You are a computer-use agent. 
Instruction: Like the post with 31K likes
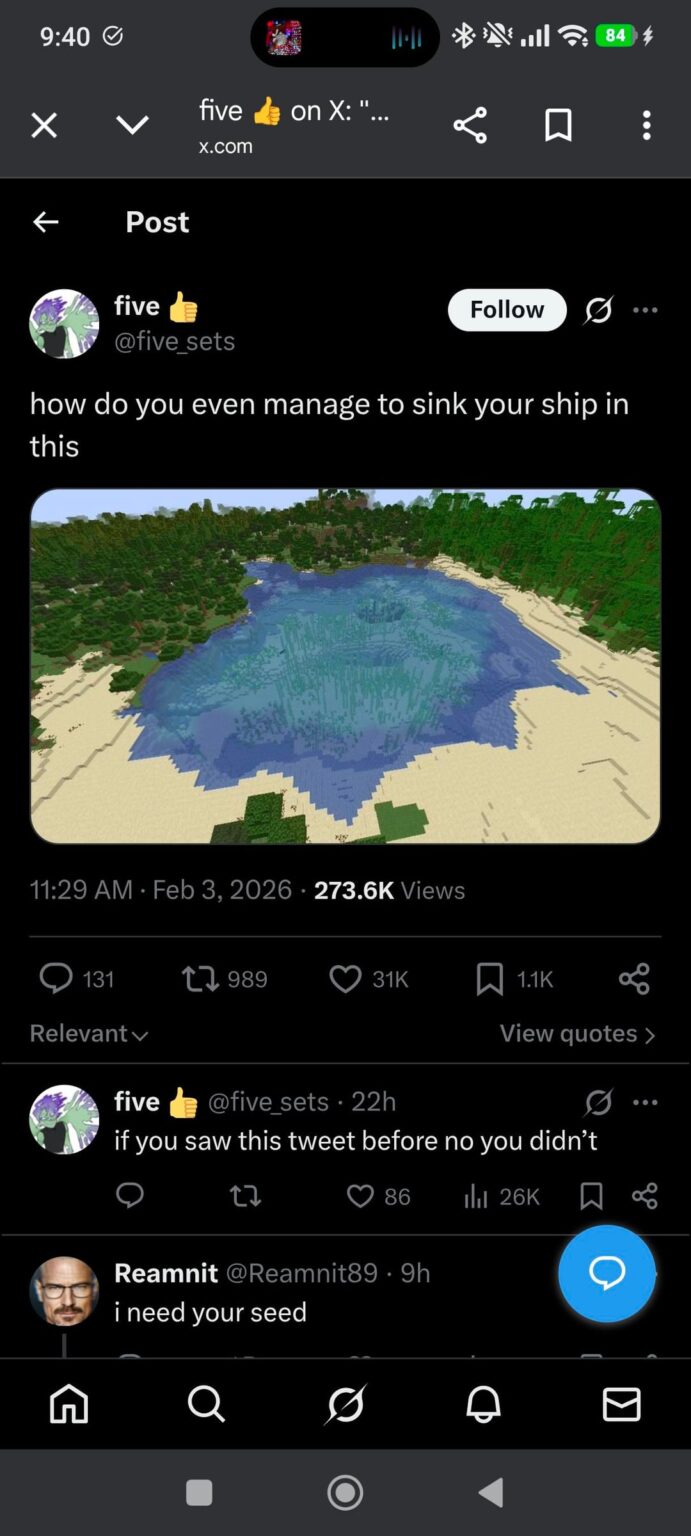point(345,978)
